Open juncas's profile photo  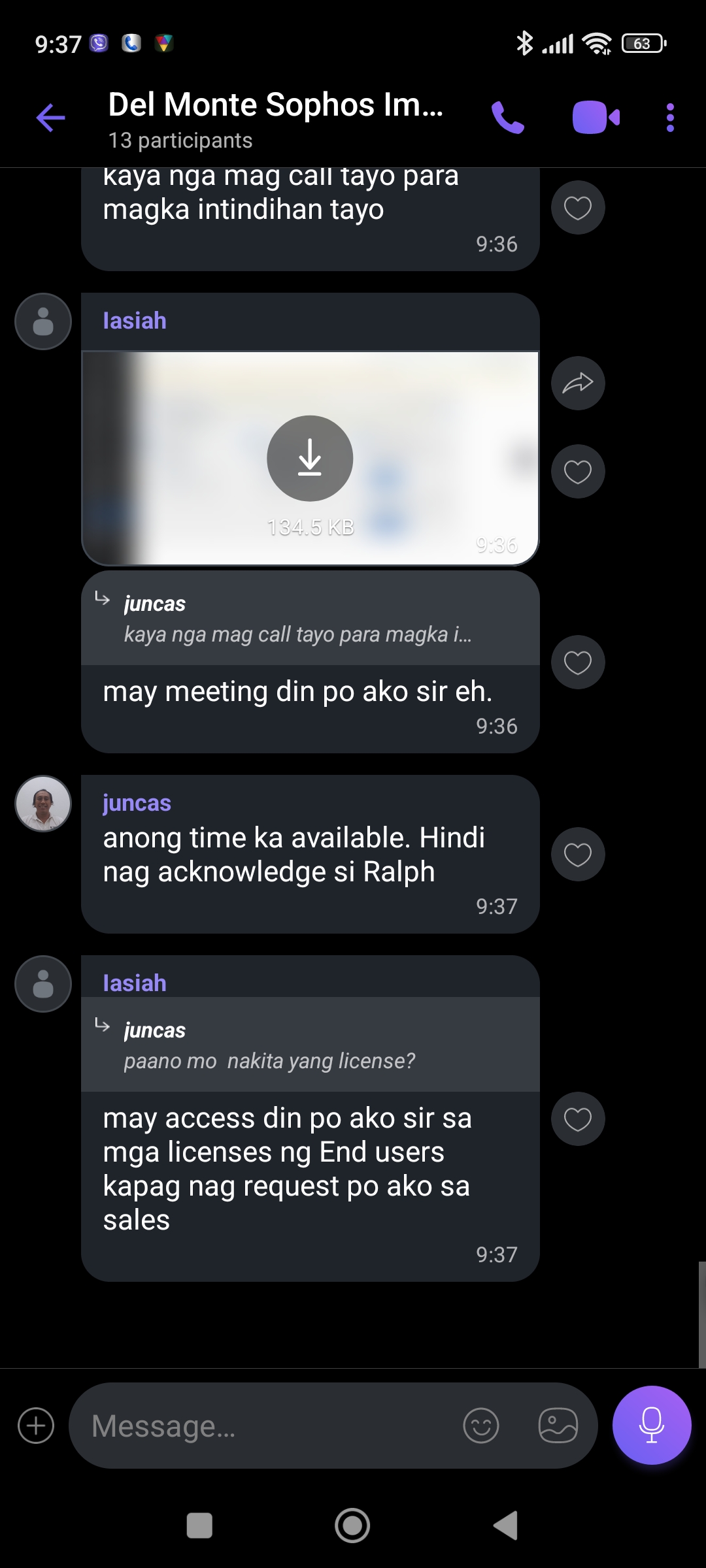pyautogui.click(x=43, y=804)
